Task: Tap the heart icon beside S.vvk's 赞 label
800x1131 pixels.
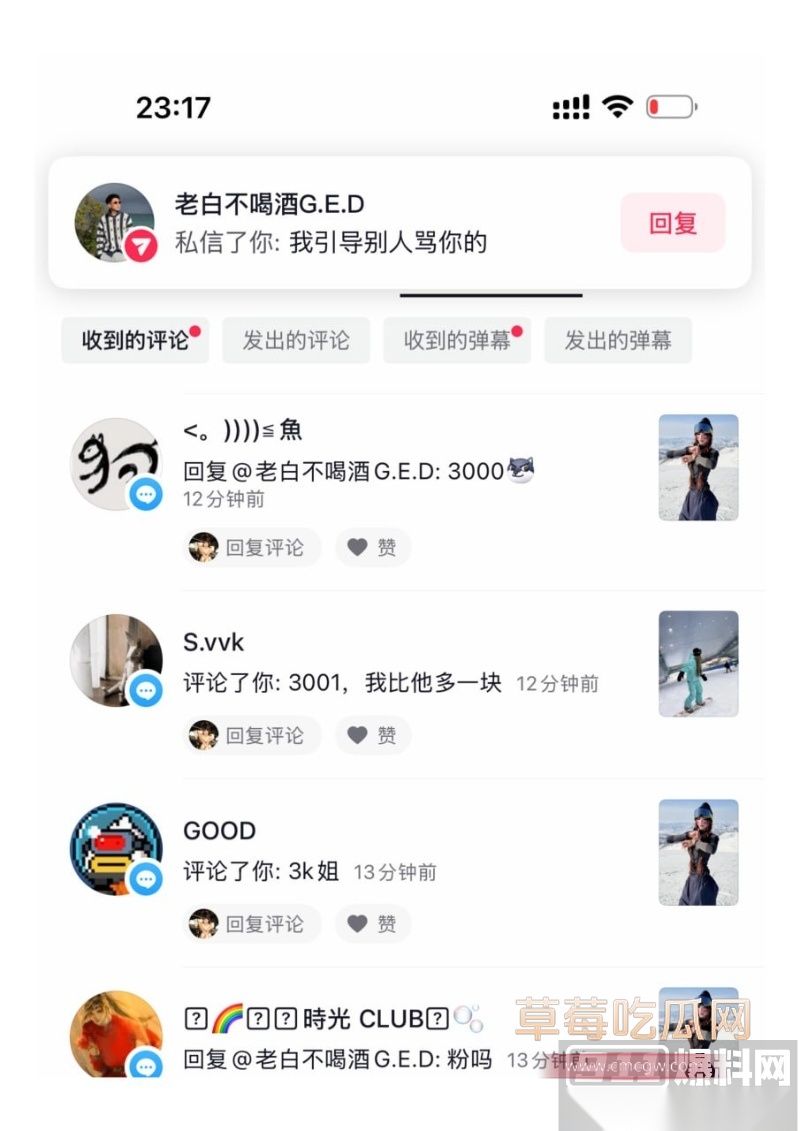Action: [360, 735]
